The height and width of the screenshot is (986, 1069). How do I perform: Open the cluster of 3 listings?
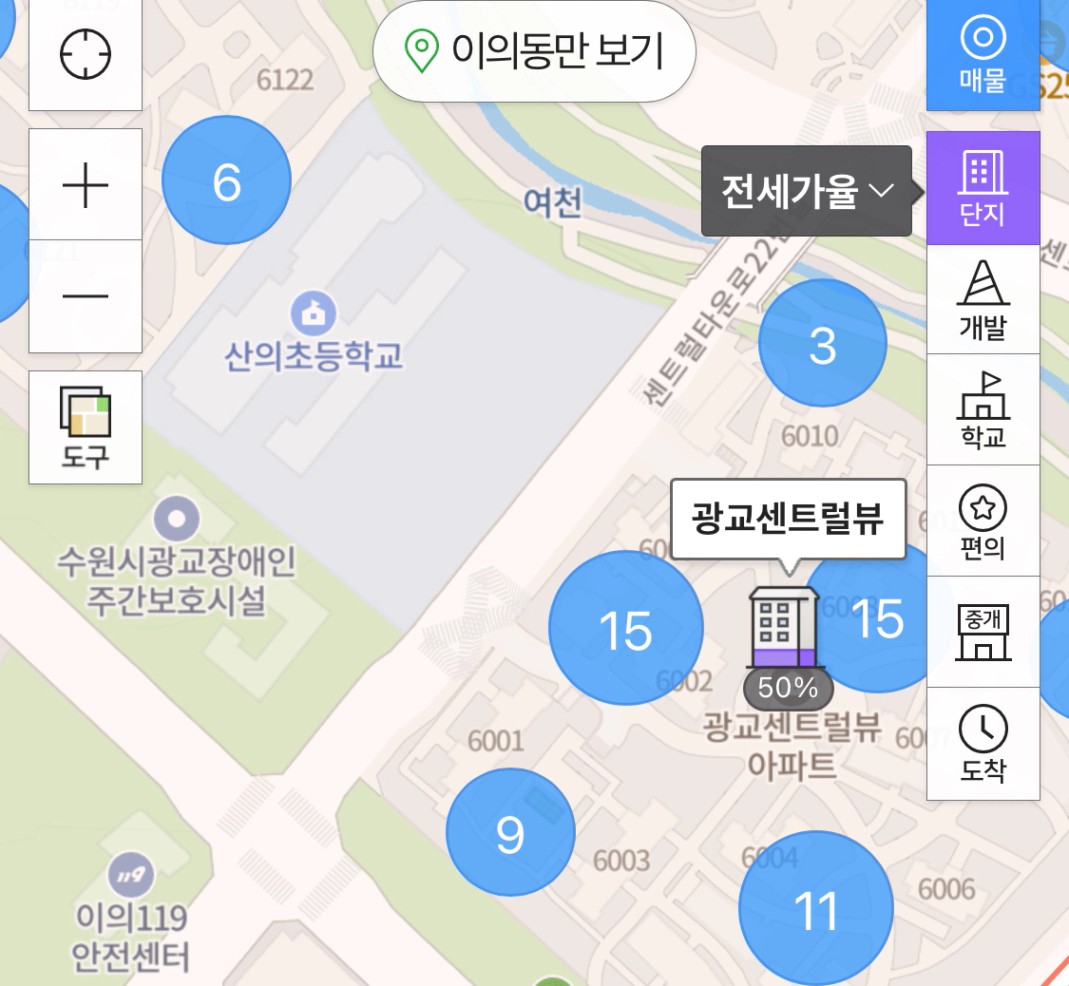[822, 344]
